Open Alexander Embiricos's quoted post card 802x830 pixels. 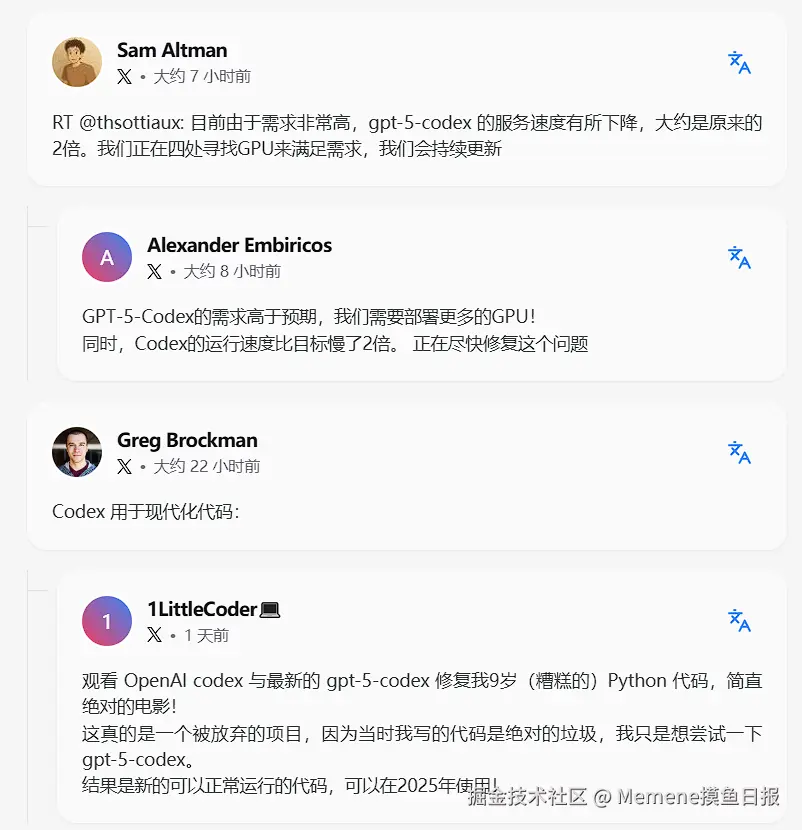point(420,330)
